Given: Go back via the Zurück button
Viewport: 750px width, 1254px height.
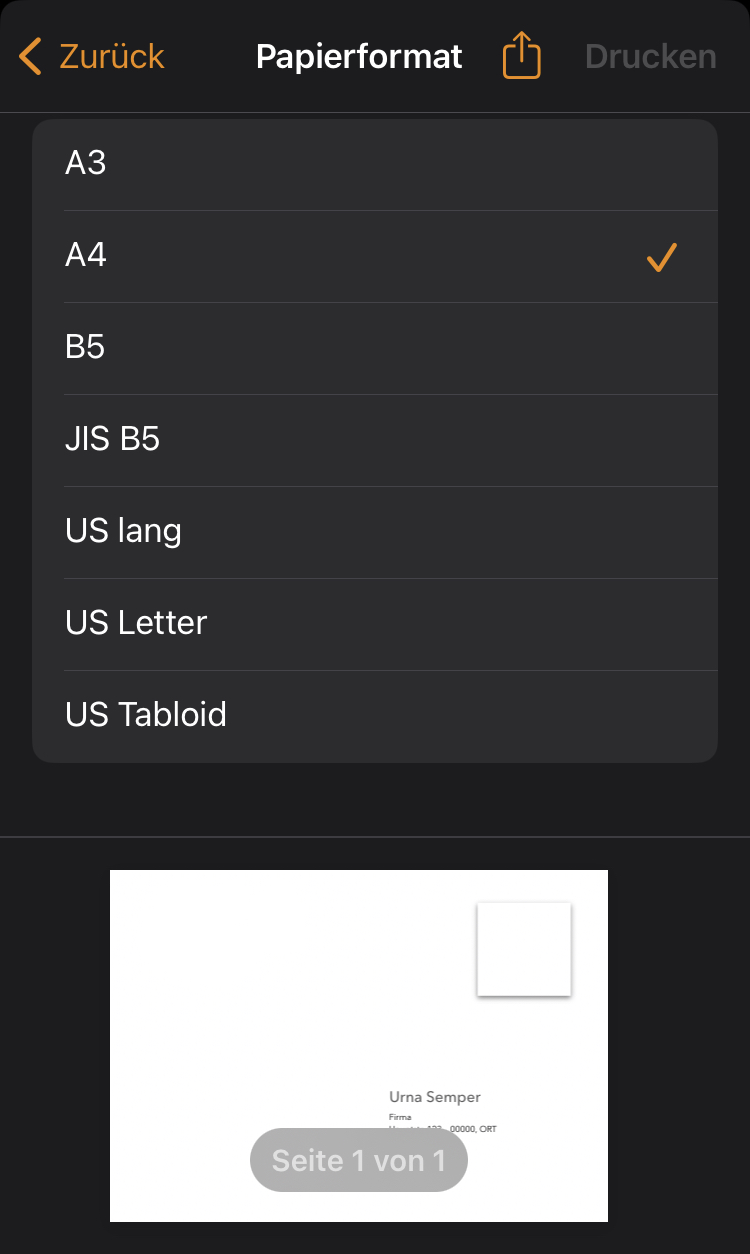Looking at the screenshot, I should pos(92,57).
